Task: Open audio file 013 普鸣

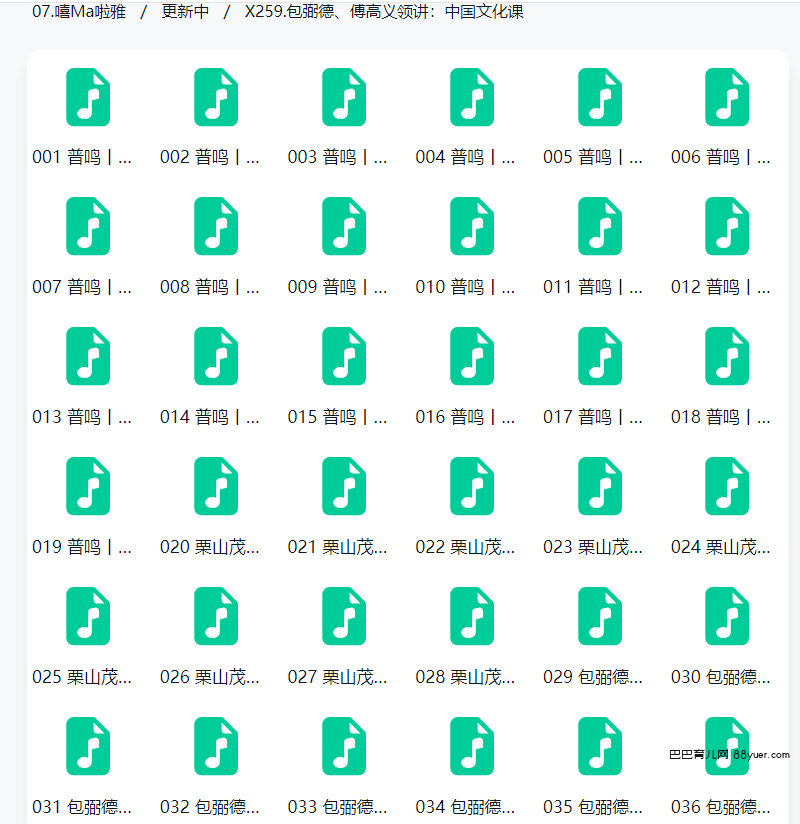Action: tap(88, 356)
